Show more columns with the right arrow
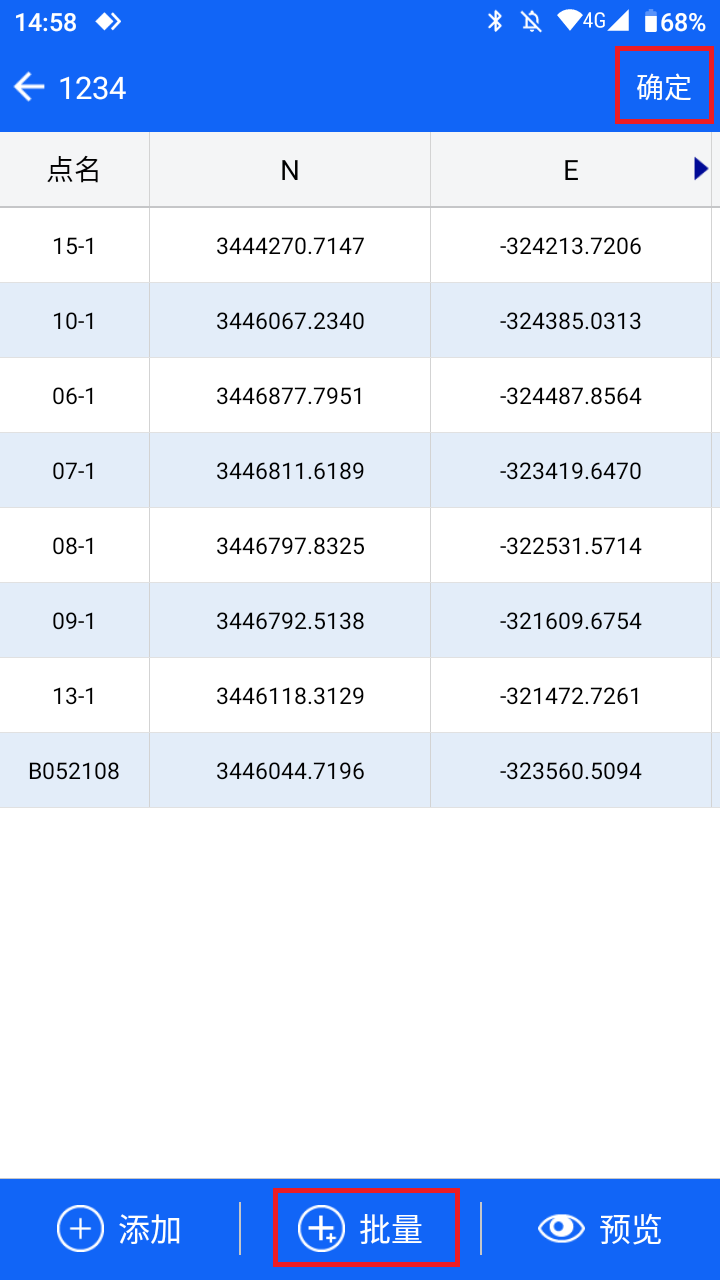 pyautogui.click(x=701, y=170)
